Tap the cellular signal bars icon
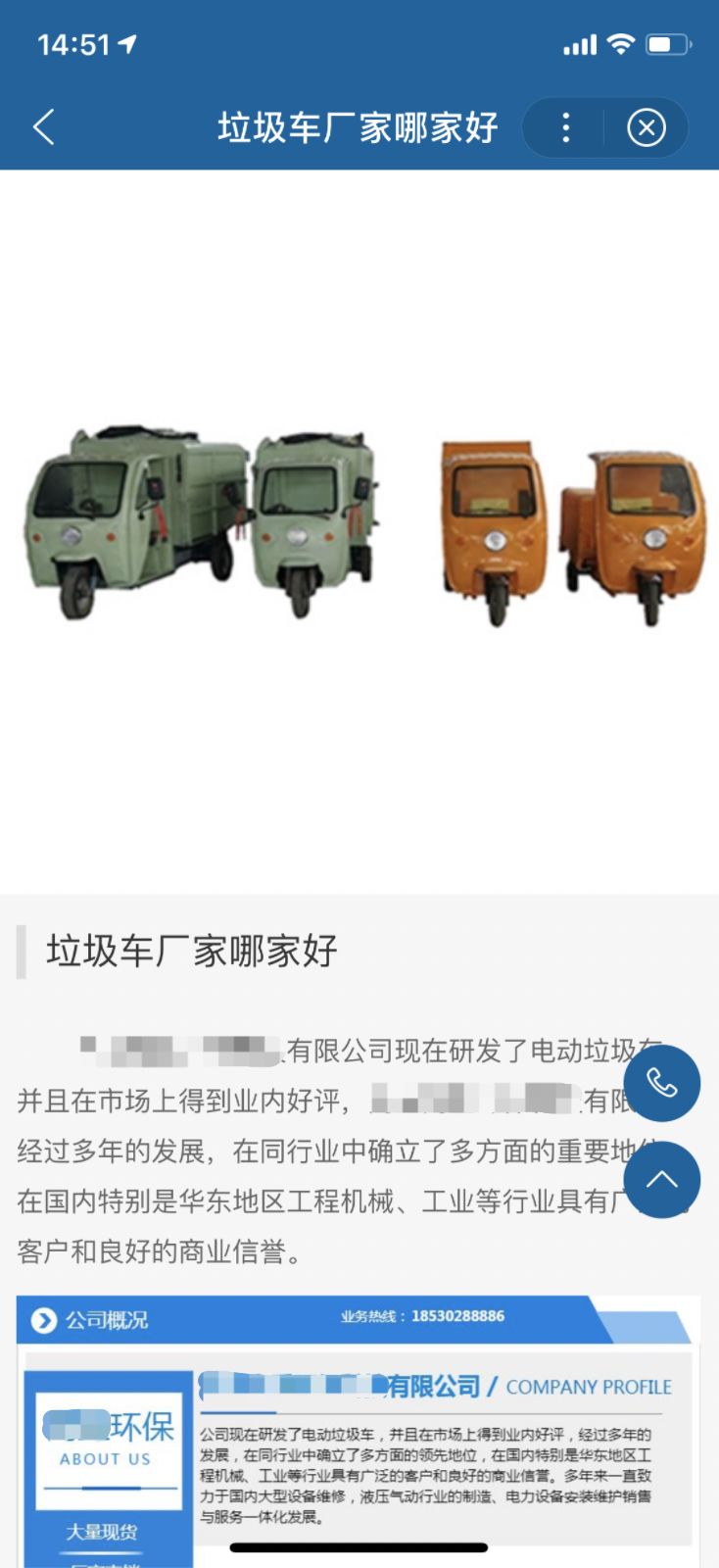This screenshot has height=1568, width=719. (580, 43)
